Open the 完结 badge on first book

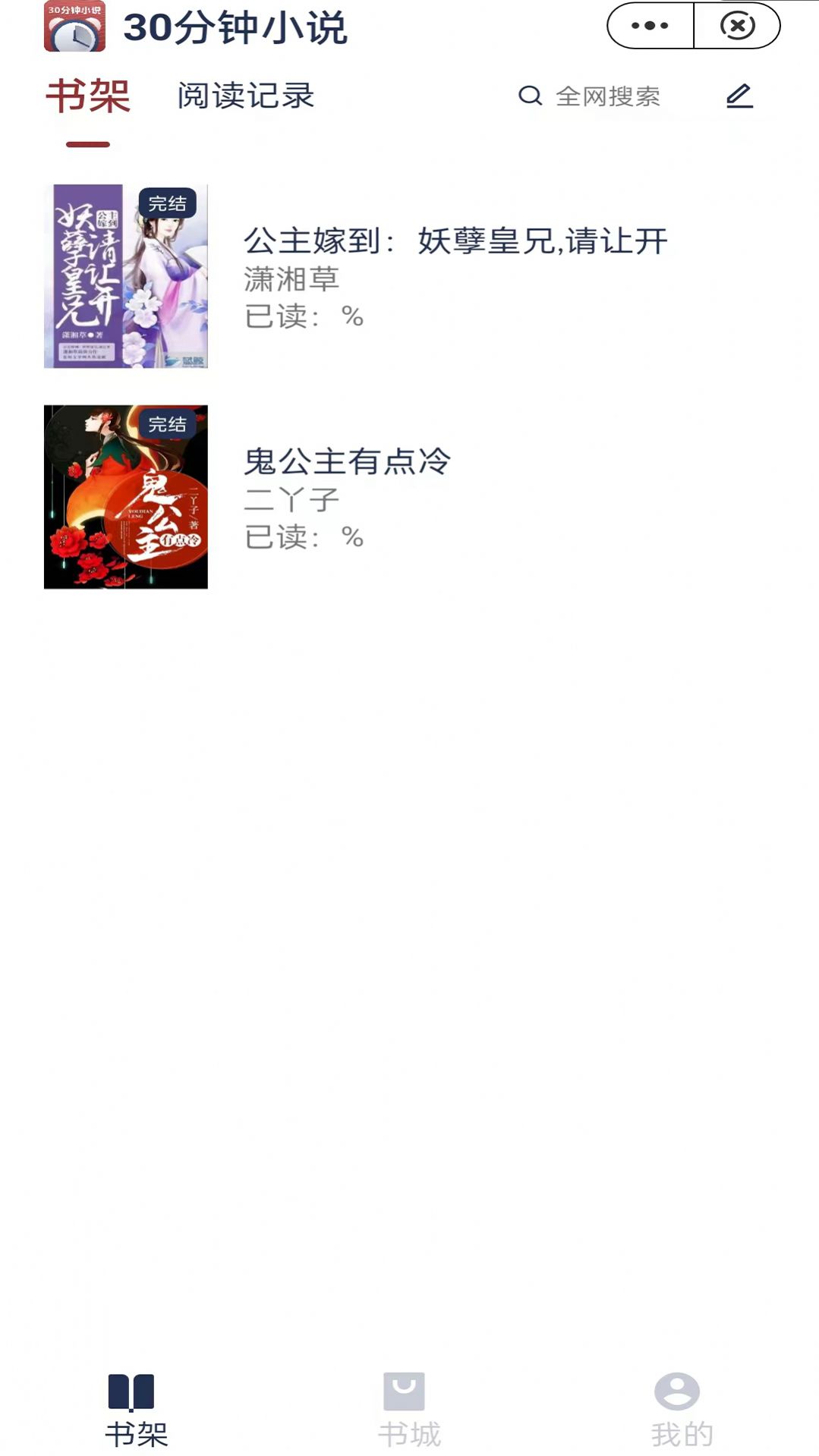[x=169, y=202]
